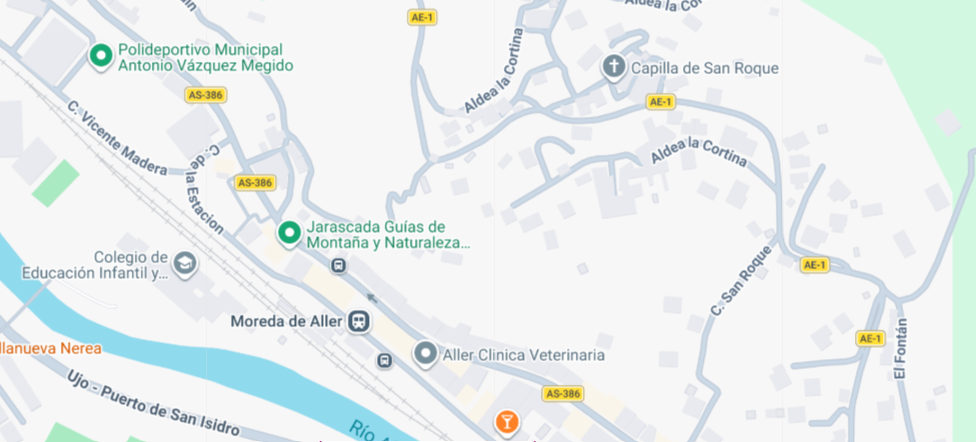The width and height of the screenshot is (976, 442).
Task: Open the Aller Clinica Veterinaria marker
Action: (x=426, y=354)
